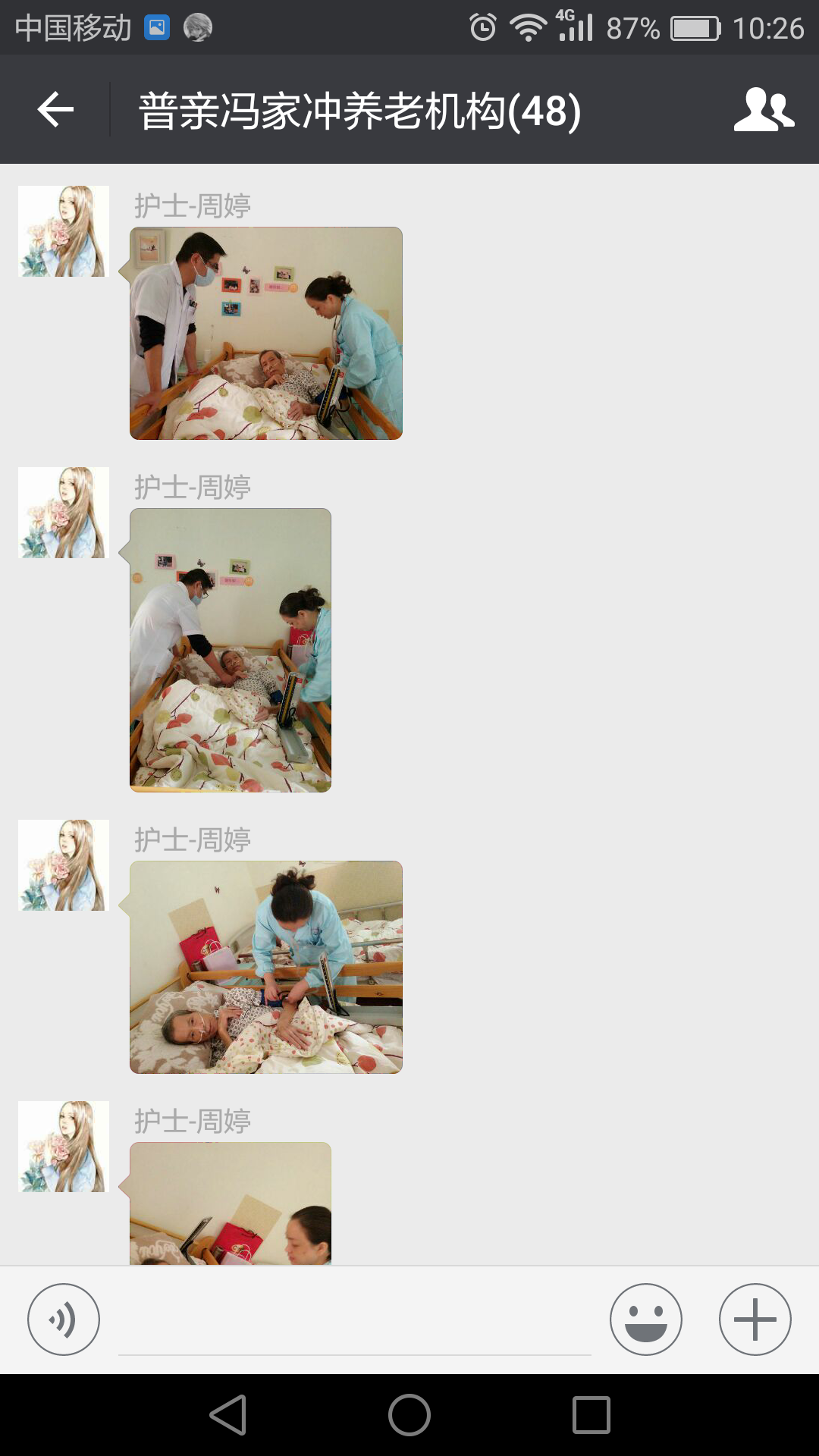
Task: Open the plus attachment menu
Action: click(x=755, y=1319)
